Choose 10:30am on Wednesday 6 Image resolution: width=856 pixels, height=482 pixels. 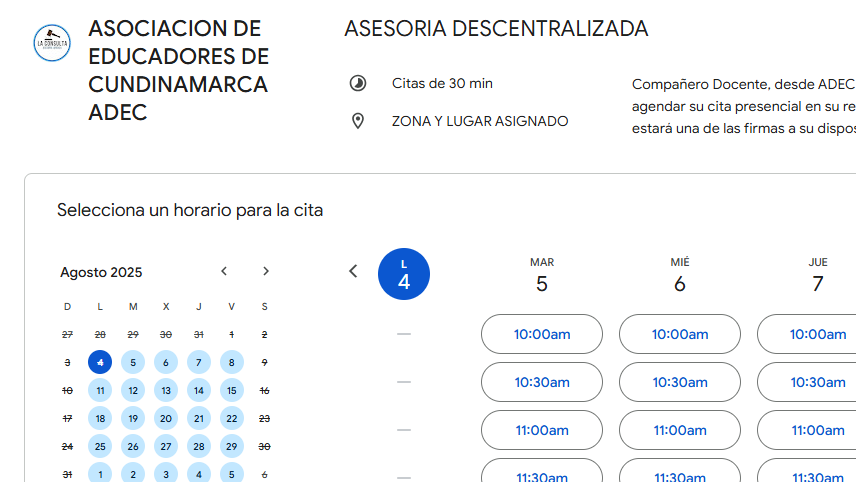(x=680, y=382)
